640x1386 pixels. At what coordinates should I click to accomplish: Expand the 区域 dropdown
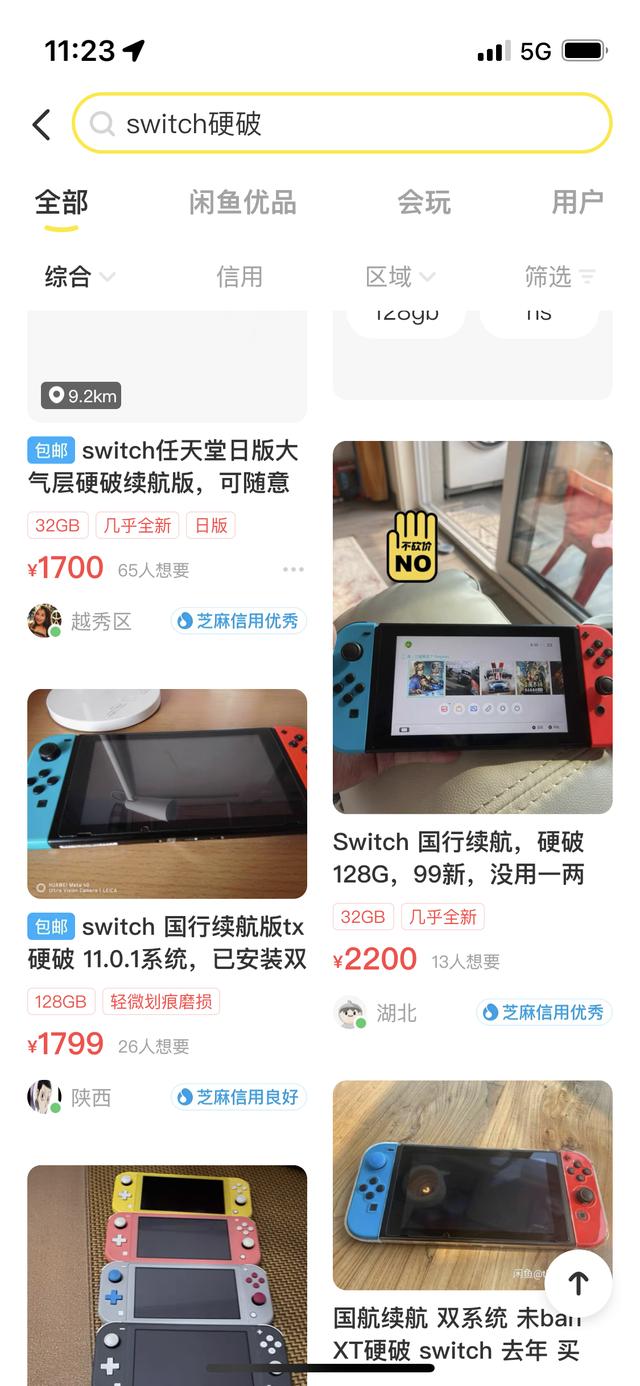point(400,277)
